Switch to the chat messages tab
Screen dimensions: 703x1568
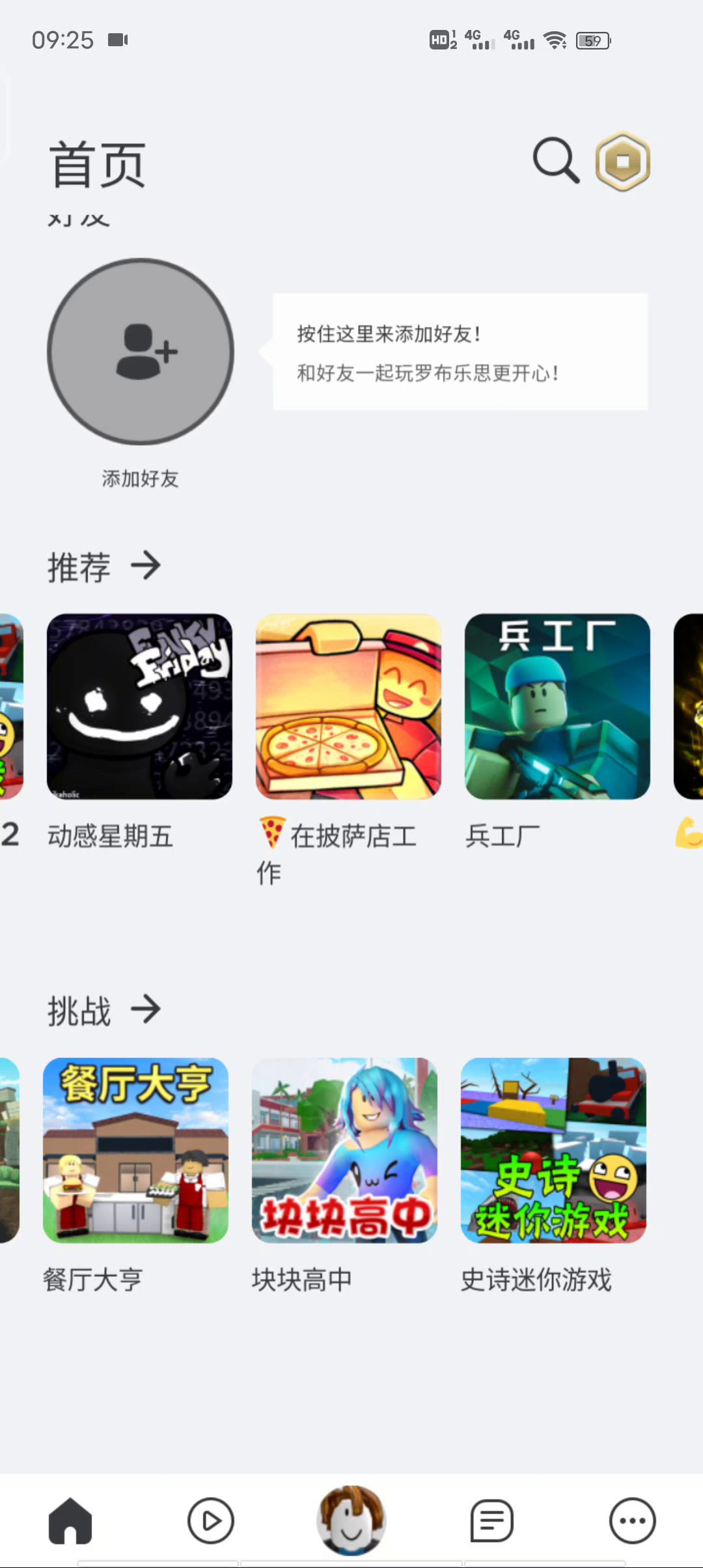[x=491, y=1521]
